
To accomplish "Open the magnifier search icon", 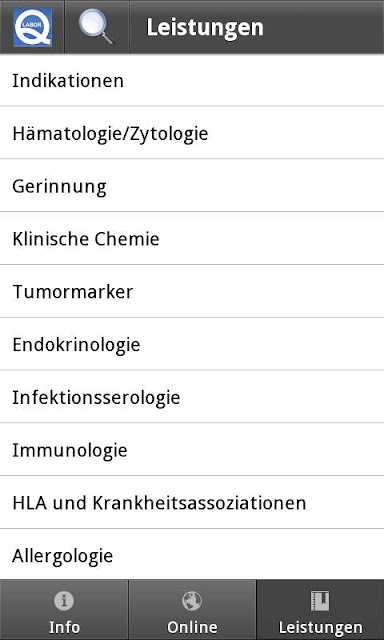I will point(97,27).
